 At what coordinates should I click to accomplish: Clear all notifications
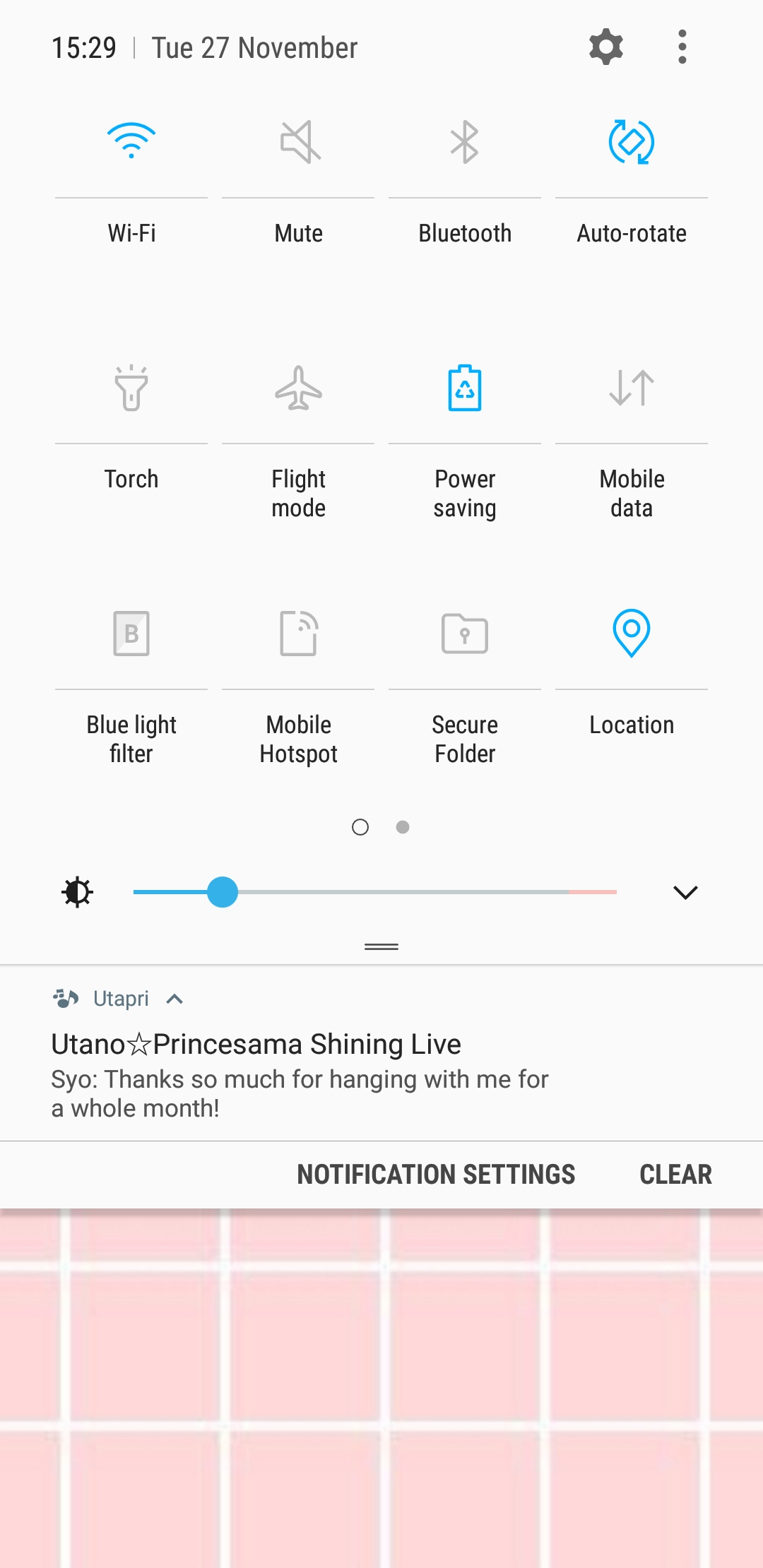(675, 1175)
